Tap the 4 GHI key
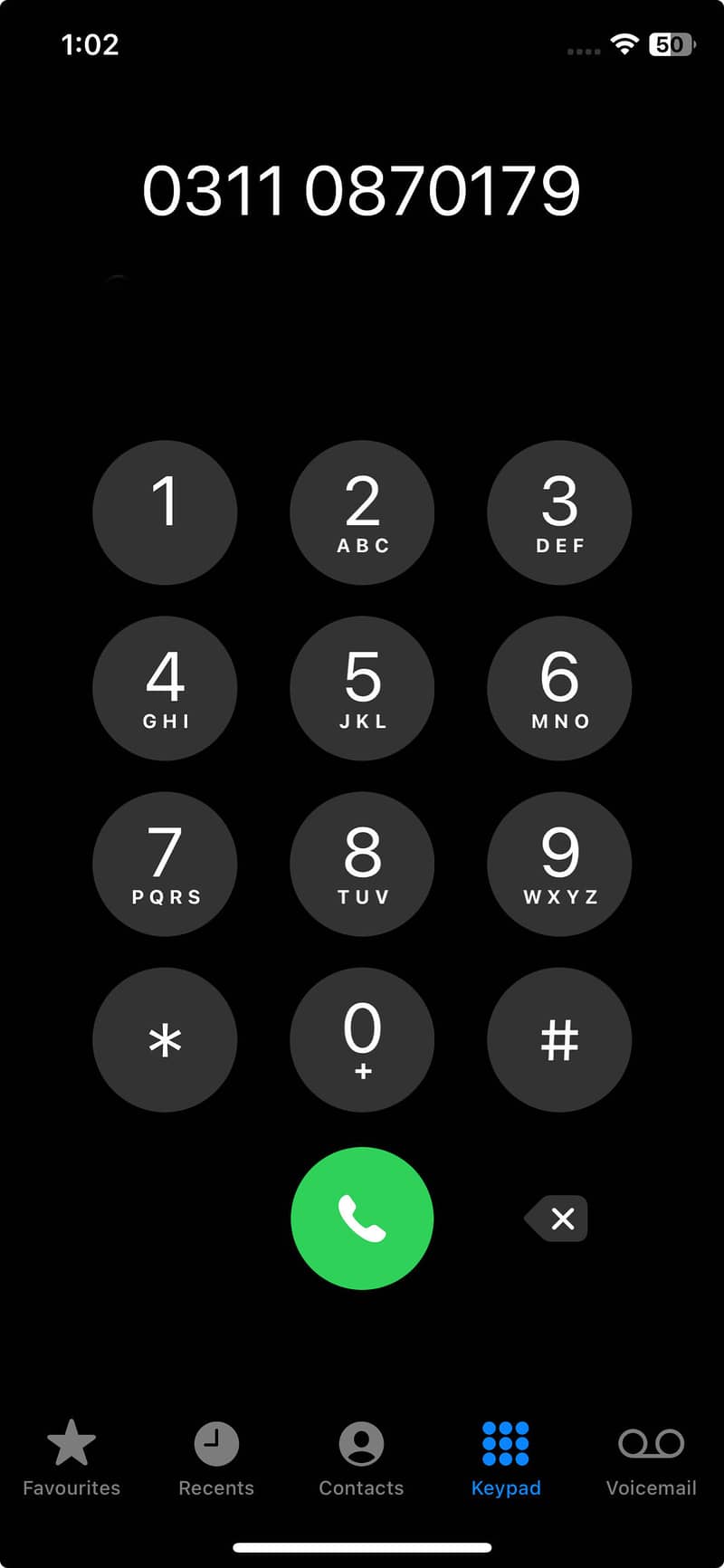The height and width of the screenshot is (1568, 724). point(165,688)
